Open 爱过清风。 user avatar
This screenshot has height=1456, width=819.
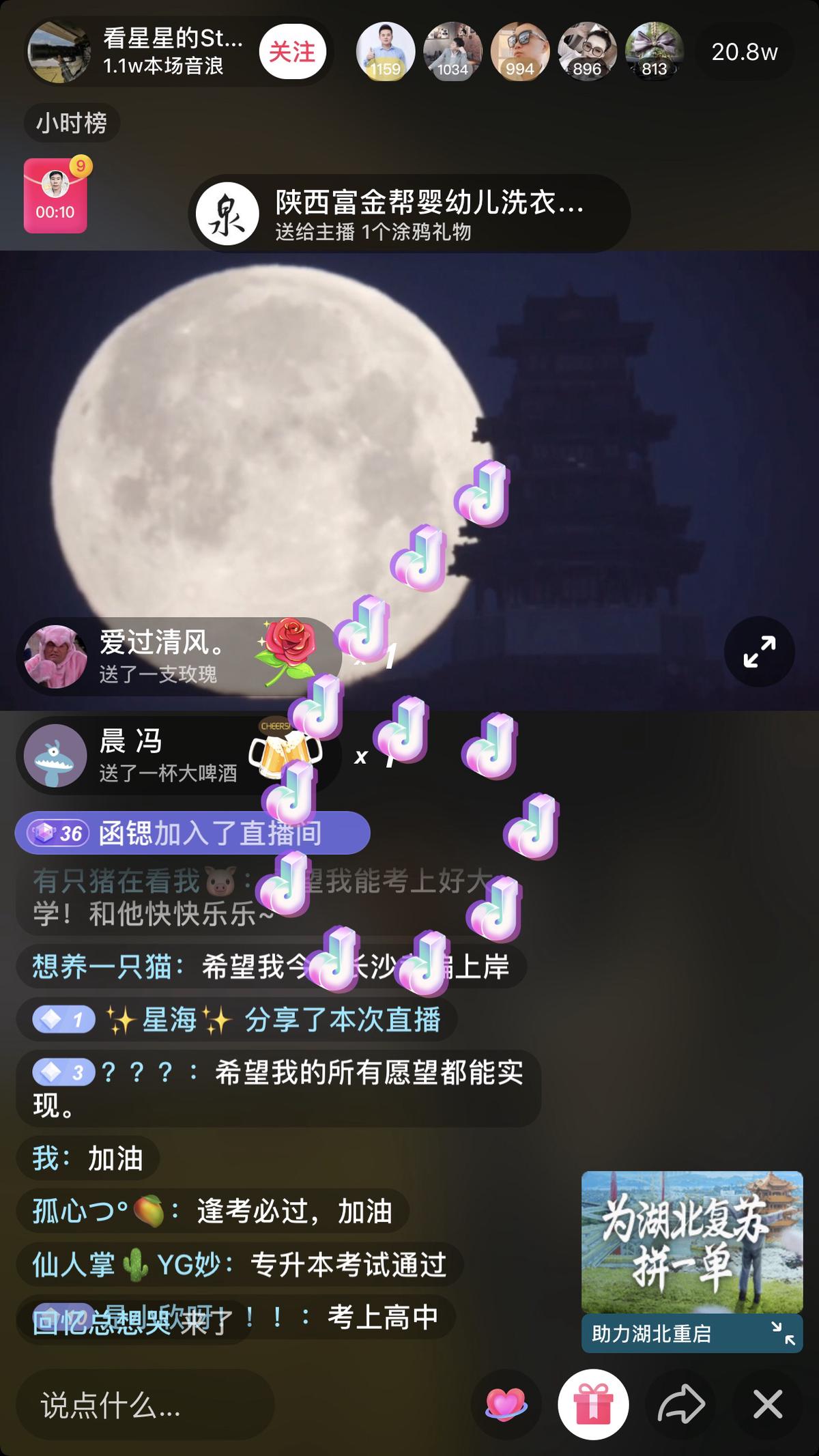[x=55, y=657]
